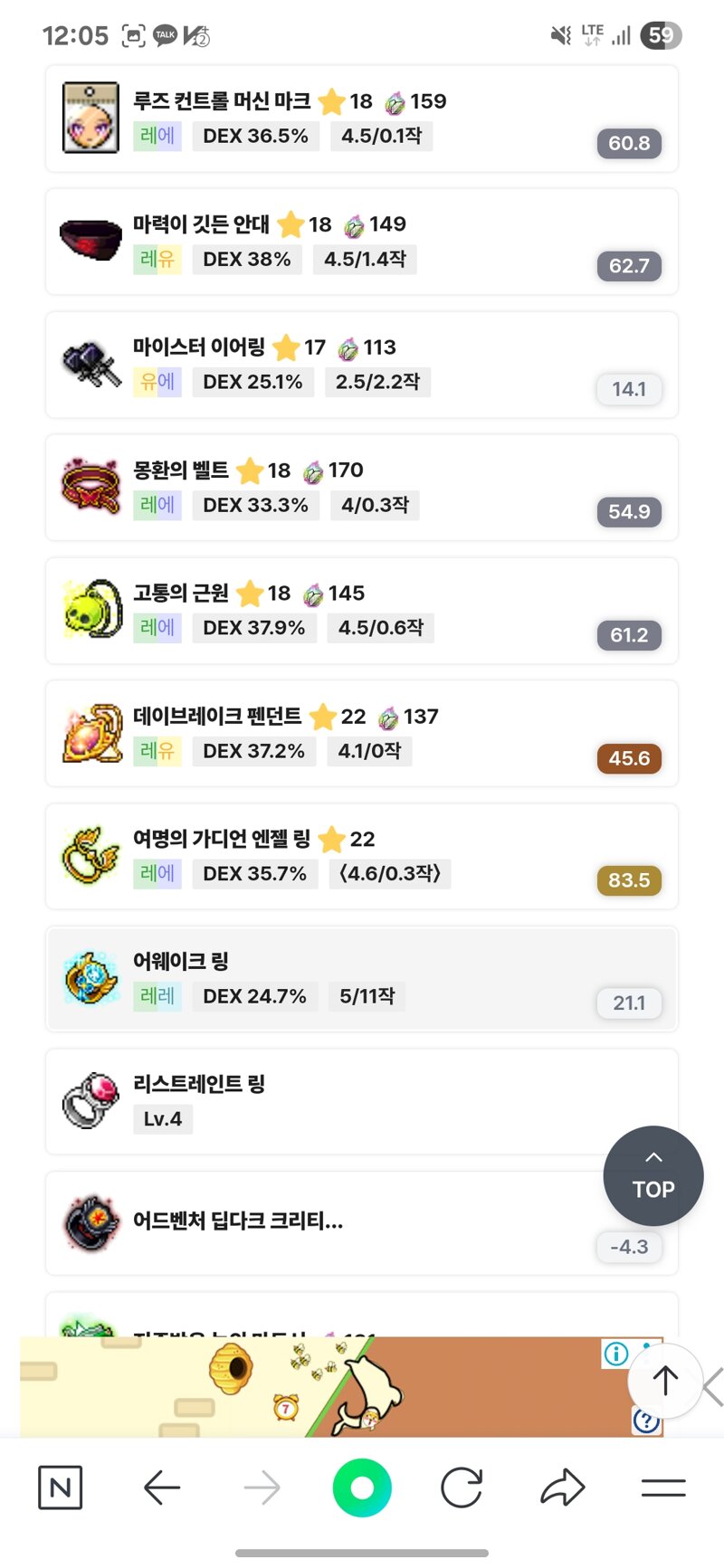This screenshot has height=1568, width=724.
Task: Select 여명의 가디언 엔젤 링 row
Action: [362, 856]
